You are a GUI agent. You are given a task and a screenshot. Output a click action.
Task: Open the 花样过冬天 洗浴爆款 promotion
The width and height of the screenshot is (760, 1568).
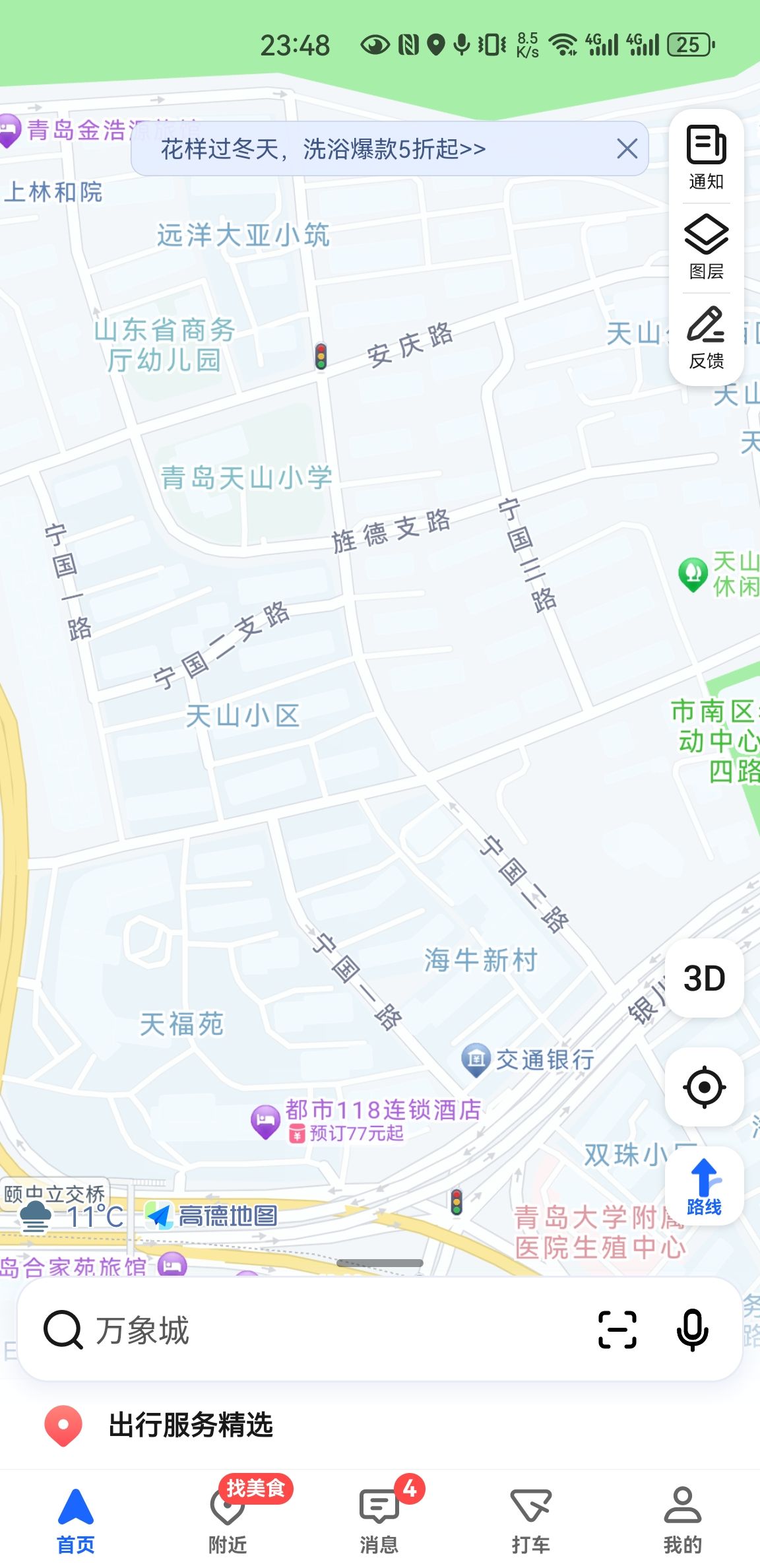click(323, 149)
